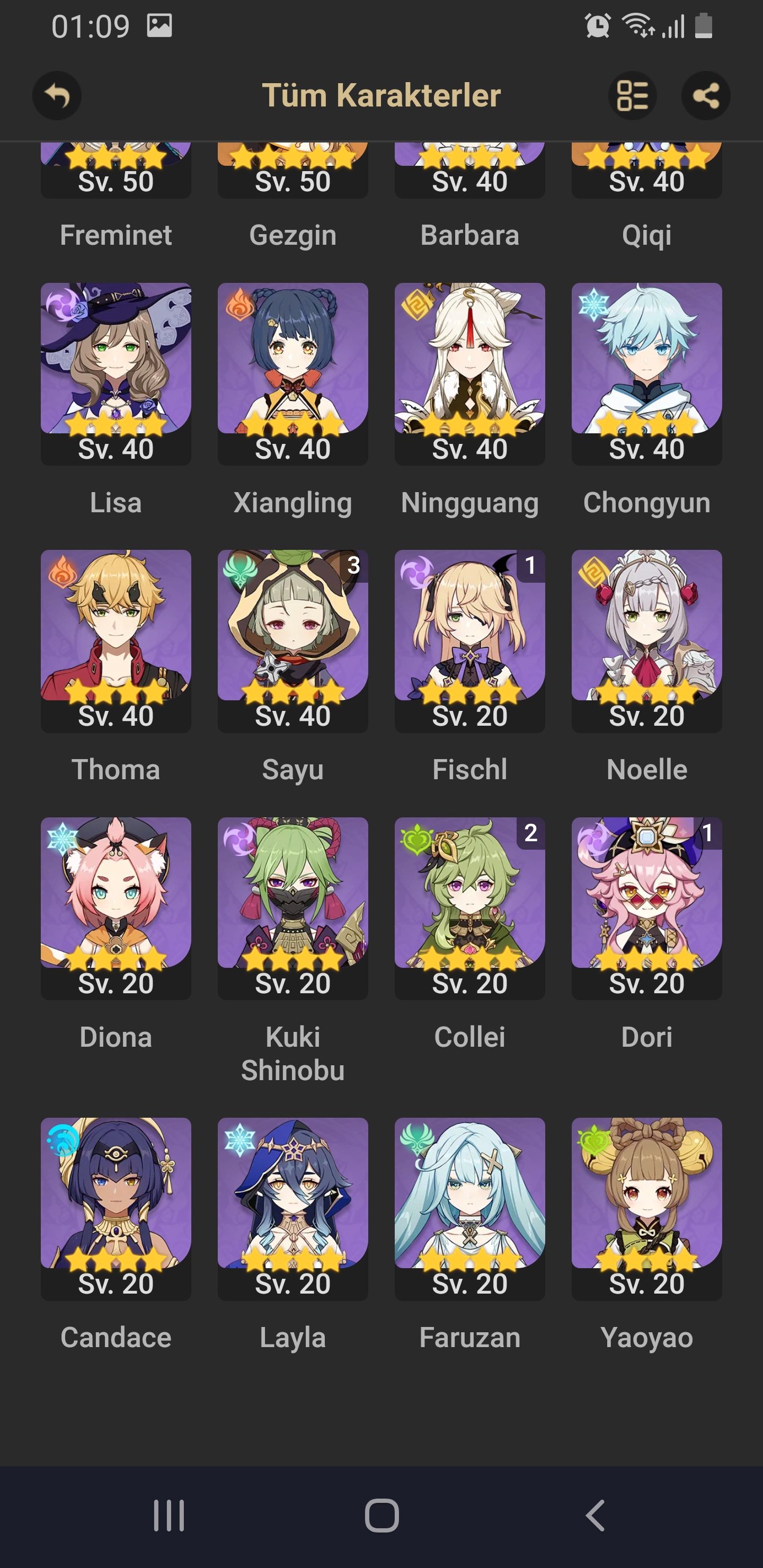Screen dimensions: 763x1568
Task: Select Sayu's character tile
Action: (x=292, y=640)
